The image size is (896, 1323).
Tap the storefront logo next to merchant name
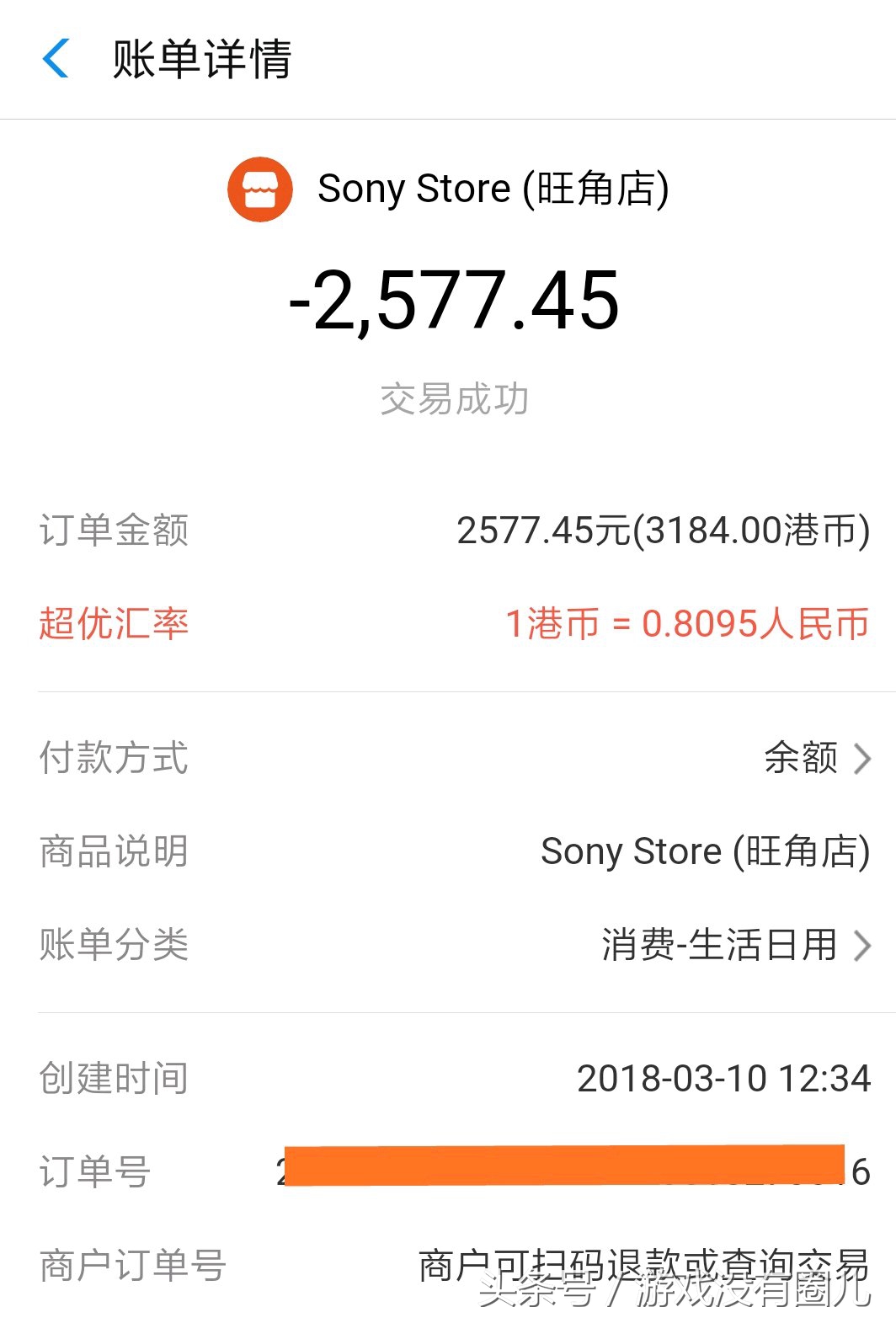click(x=259, y=189)
